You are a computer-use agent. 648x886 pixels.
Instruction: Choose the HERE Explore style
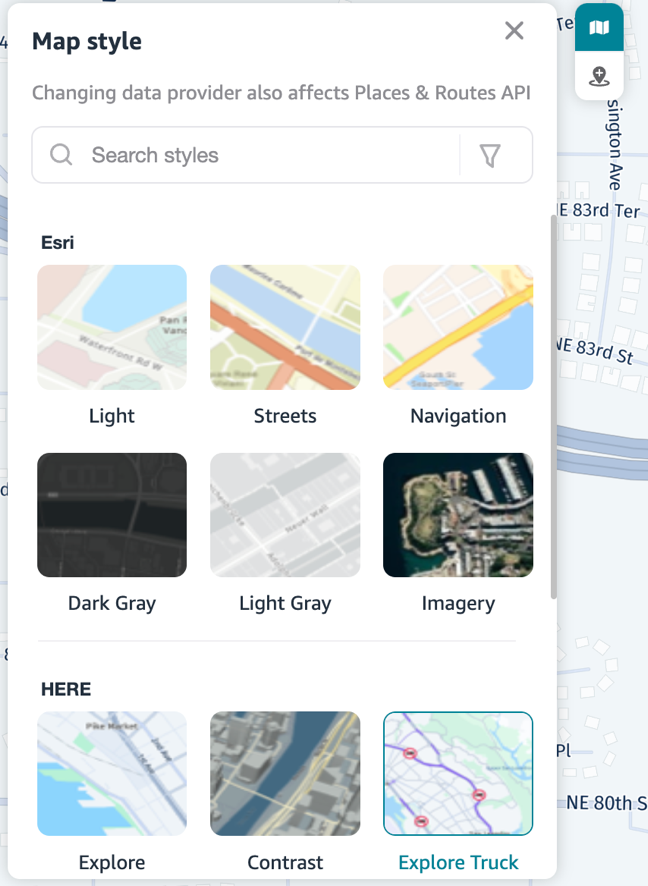click(112, 773)
